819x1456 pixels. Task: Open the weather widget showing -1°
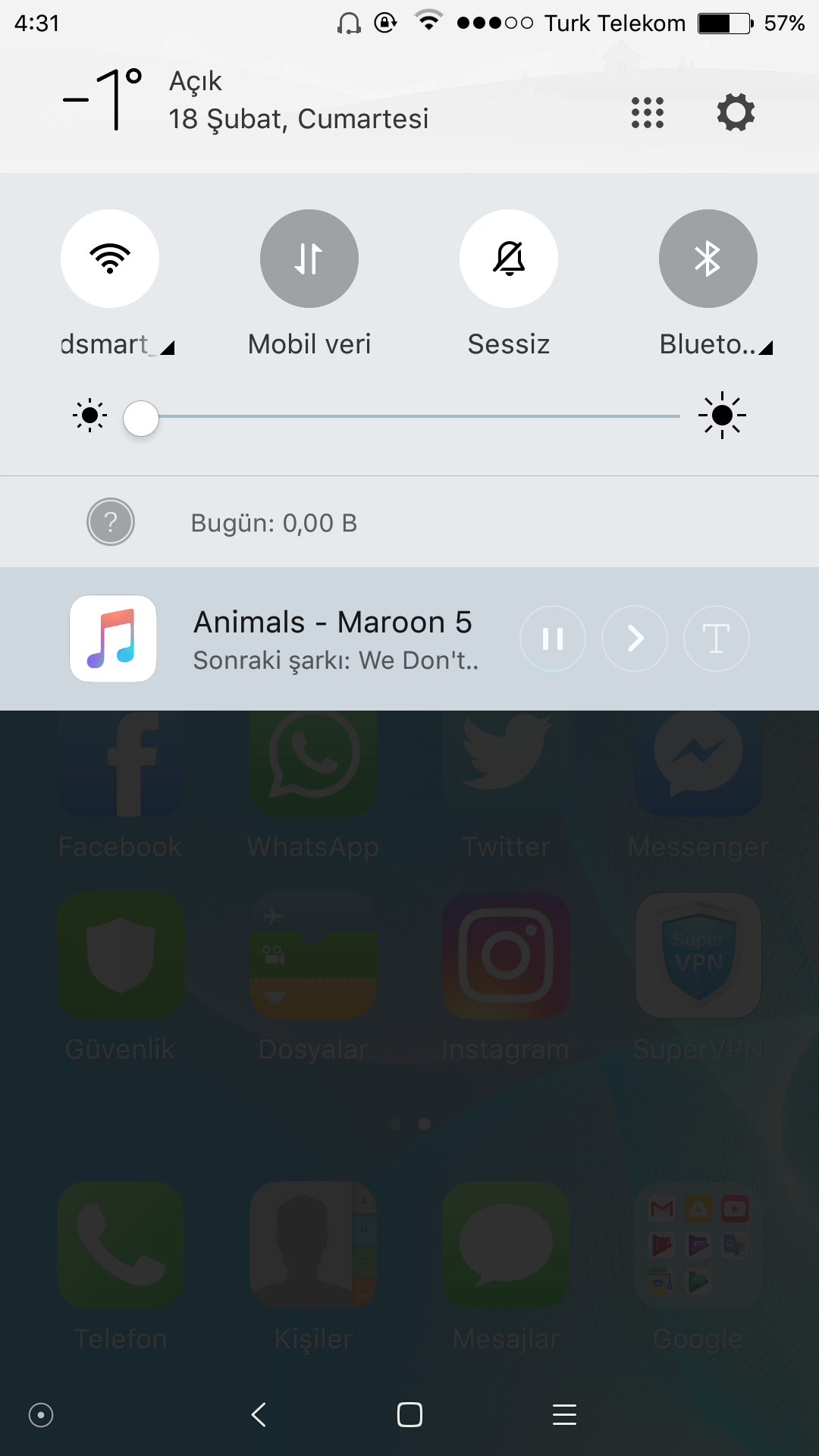(x=104, y=99)
